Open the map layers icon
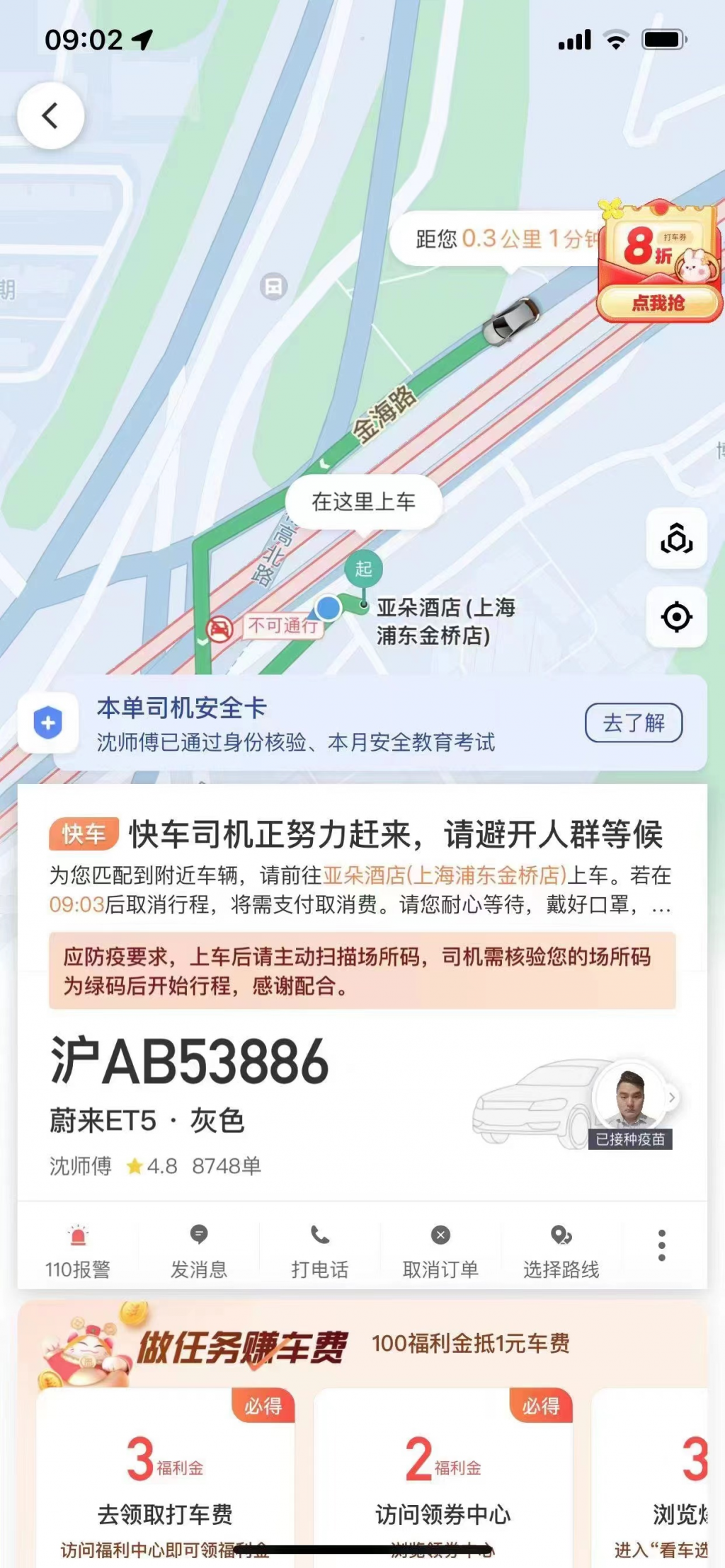Image resolution: width=725 pixels, height=1568 pixels. point(676,538)
